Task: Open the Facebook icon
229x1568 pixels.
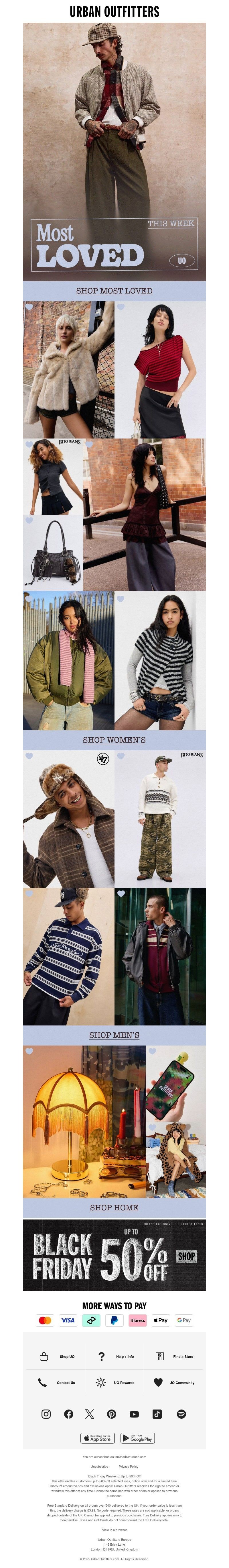Action: tap(69, 1414)
